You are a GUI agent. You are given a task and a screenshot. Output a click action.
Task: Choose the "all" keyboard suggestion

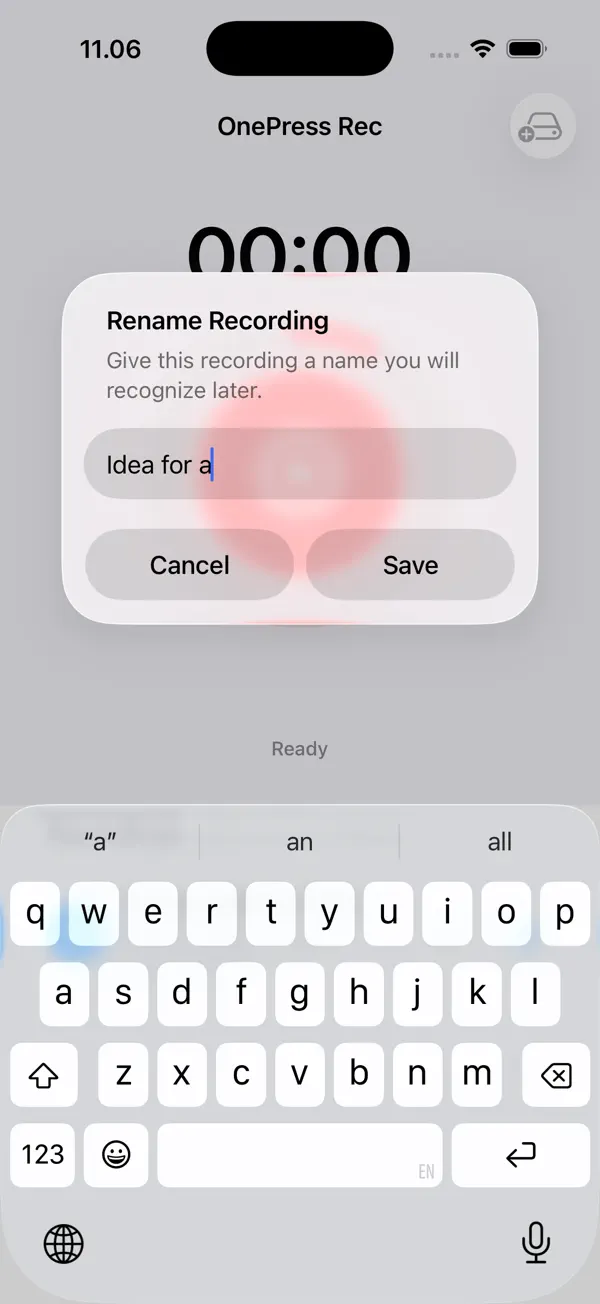(x=500, y=842)
